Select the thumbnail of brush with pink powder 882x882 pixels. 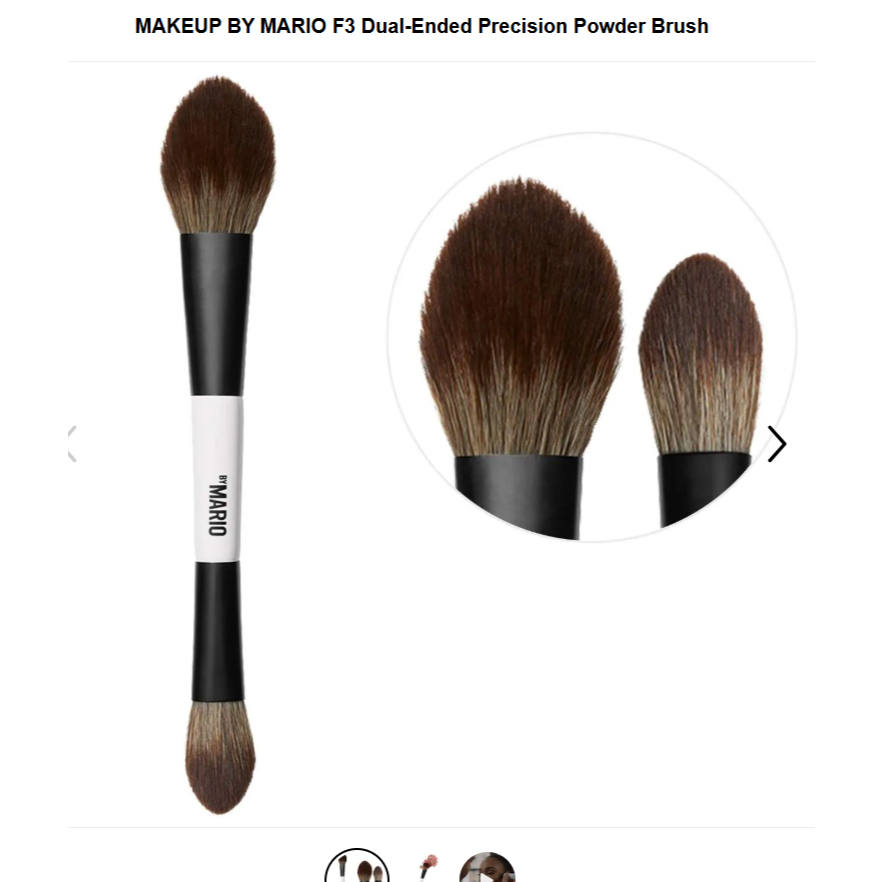point(428,867)
